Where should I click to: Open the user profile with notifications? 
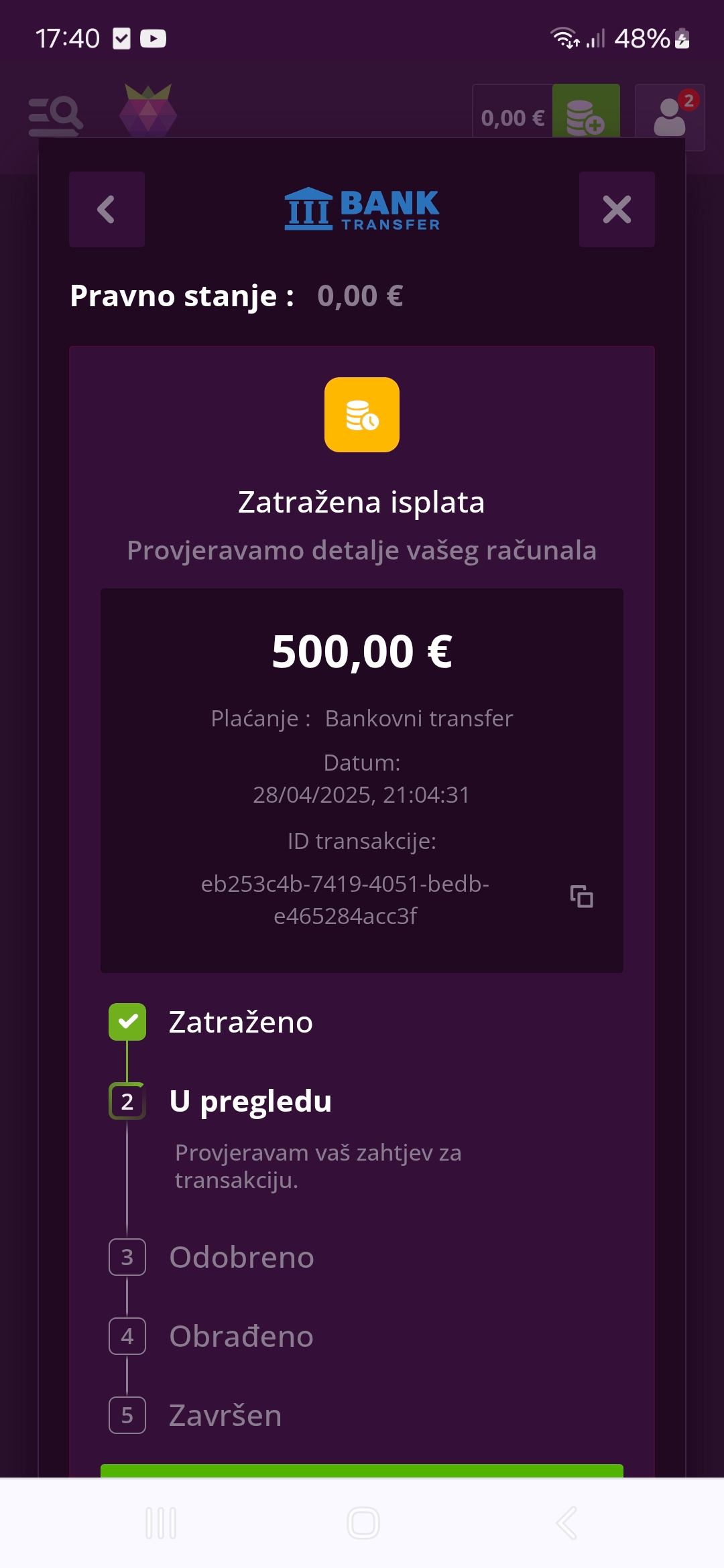669,116
